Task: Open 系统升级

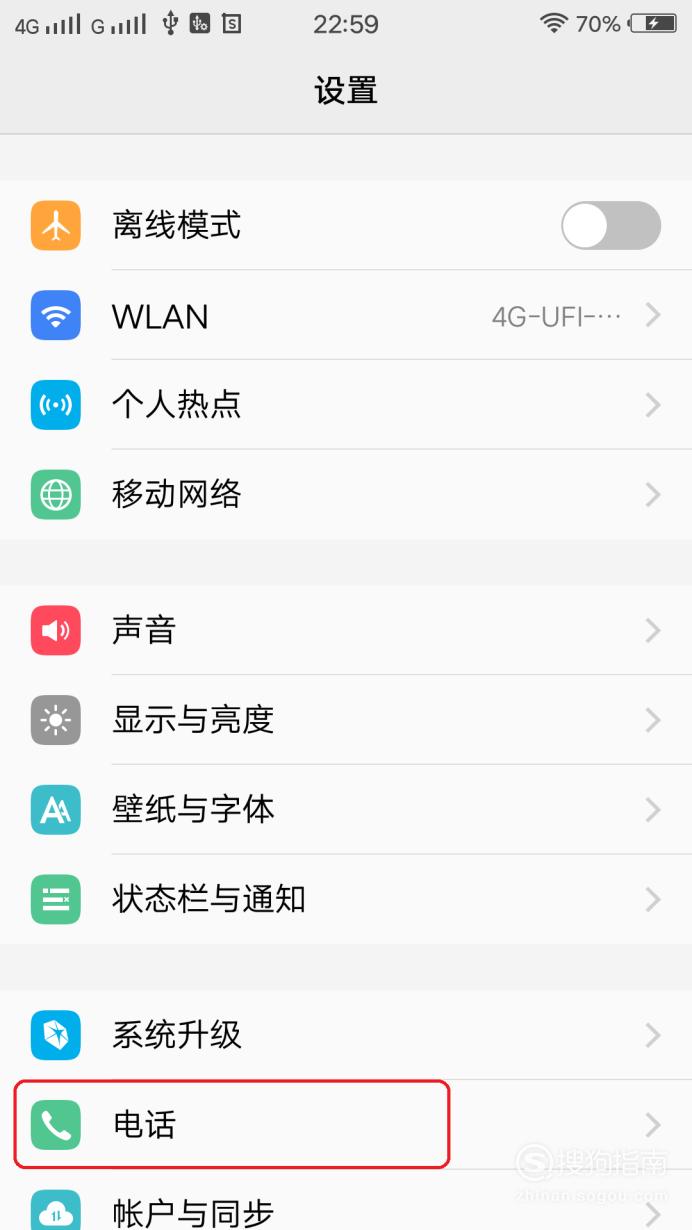Action: click(346, 1035)
